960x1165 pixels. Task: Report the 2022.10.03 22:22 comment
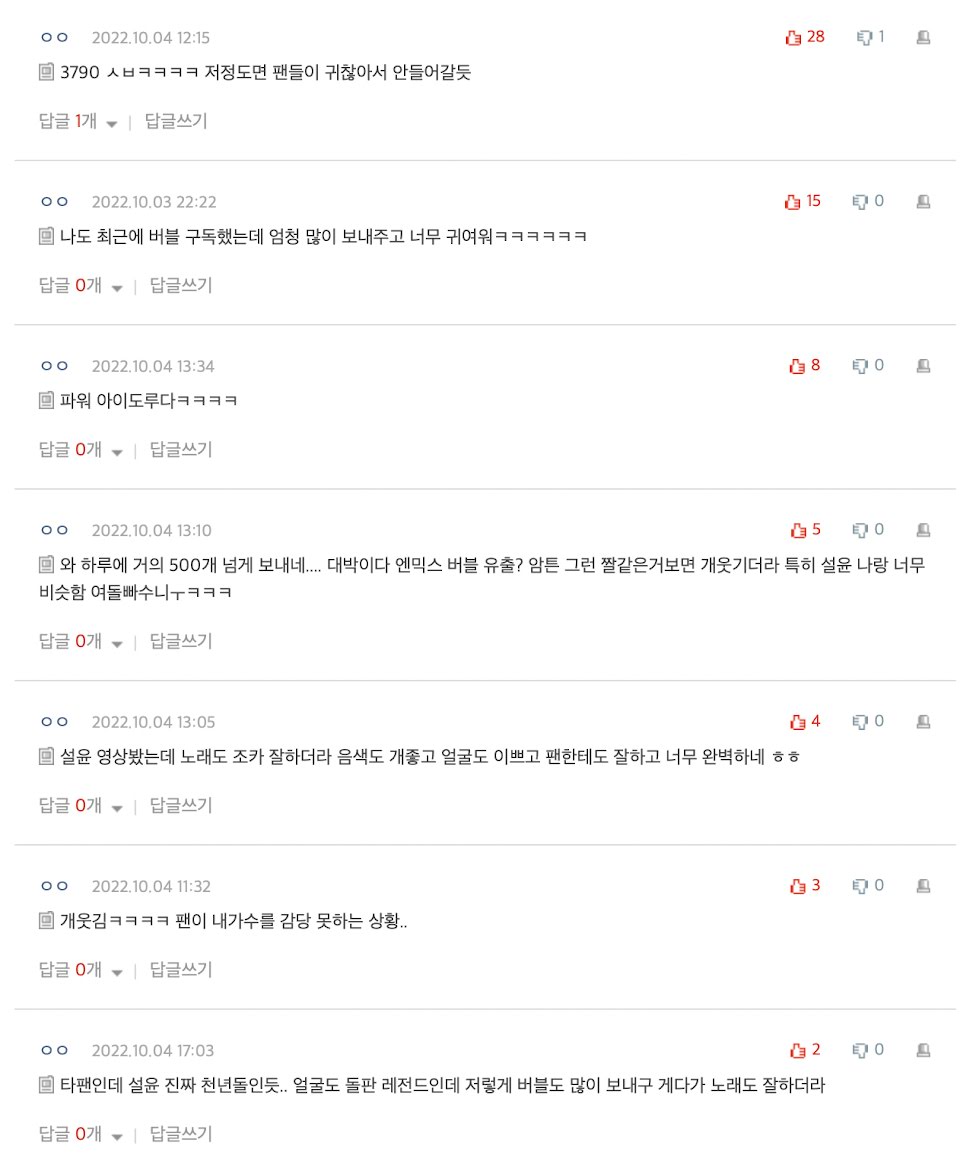[x=923, y=201]
